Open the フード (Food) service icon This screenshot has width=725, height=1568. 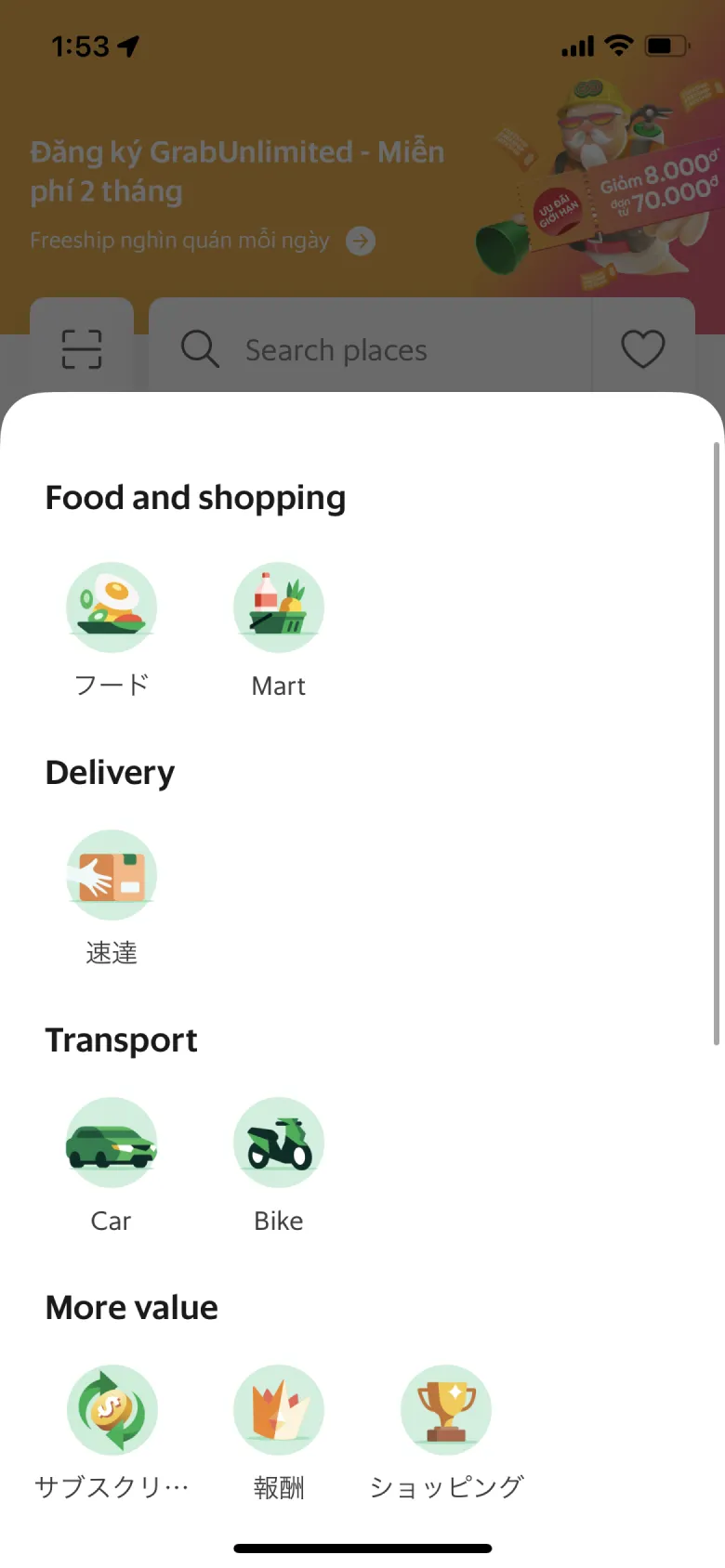[112, 607]
